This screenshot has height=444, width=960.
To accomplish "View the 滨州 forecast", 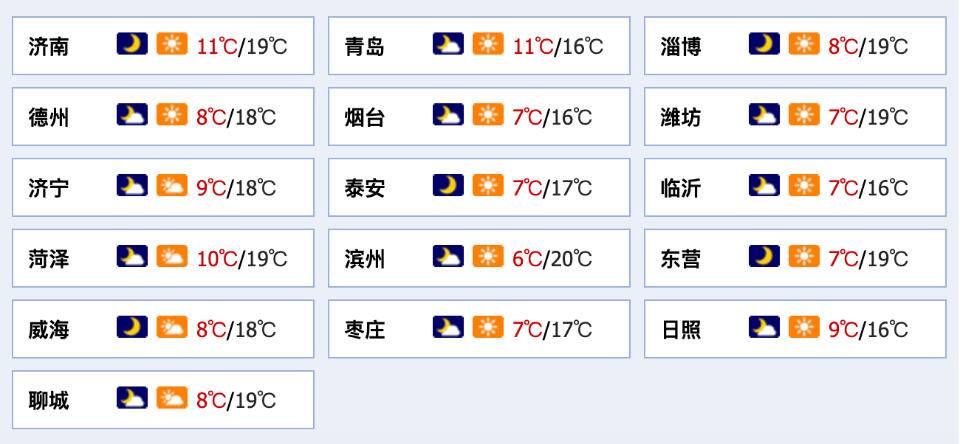I will coord(479,259).
